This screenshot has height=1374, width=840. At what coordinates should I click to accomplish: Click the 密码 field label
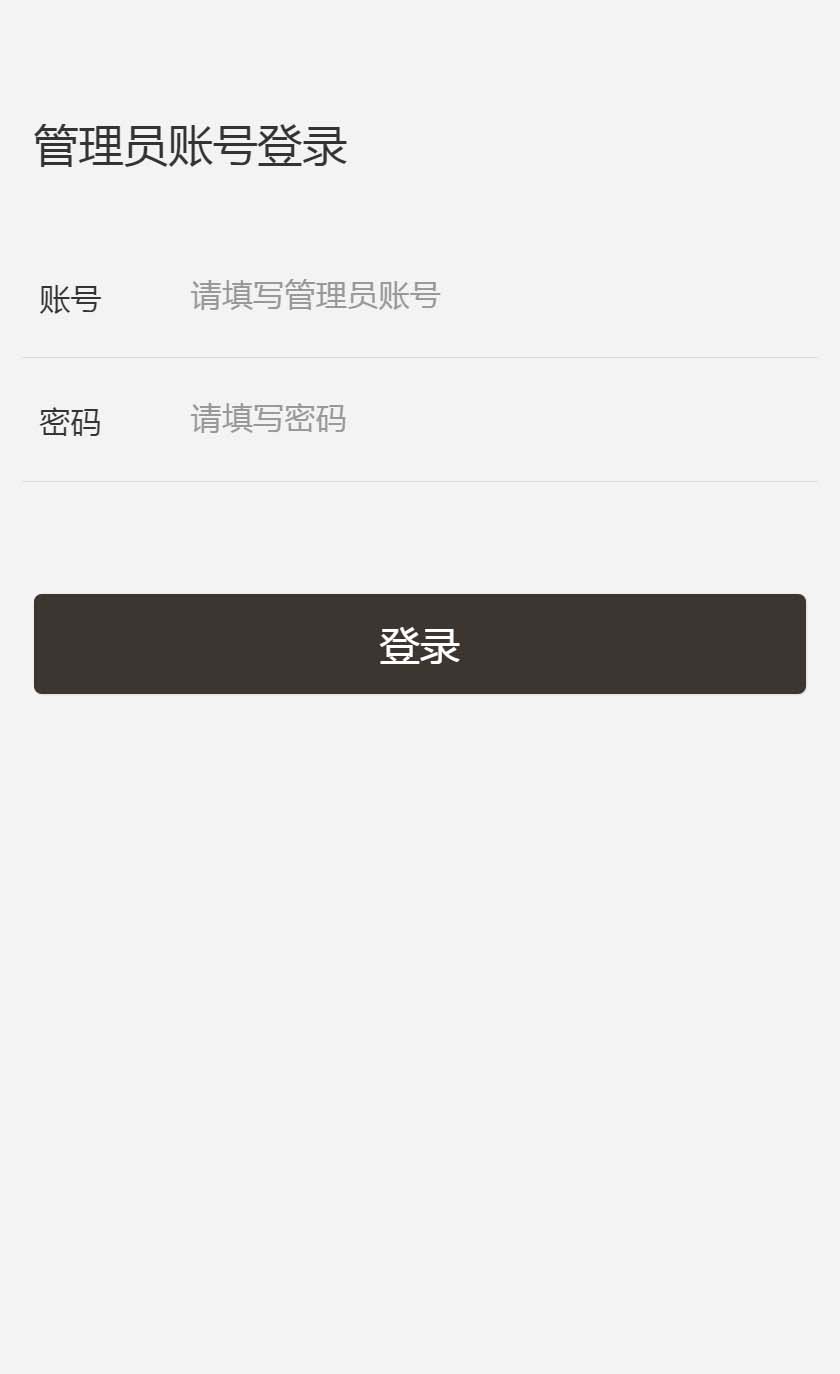point(70,421)
